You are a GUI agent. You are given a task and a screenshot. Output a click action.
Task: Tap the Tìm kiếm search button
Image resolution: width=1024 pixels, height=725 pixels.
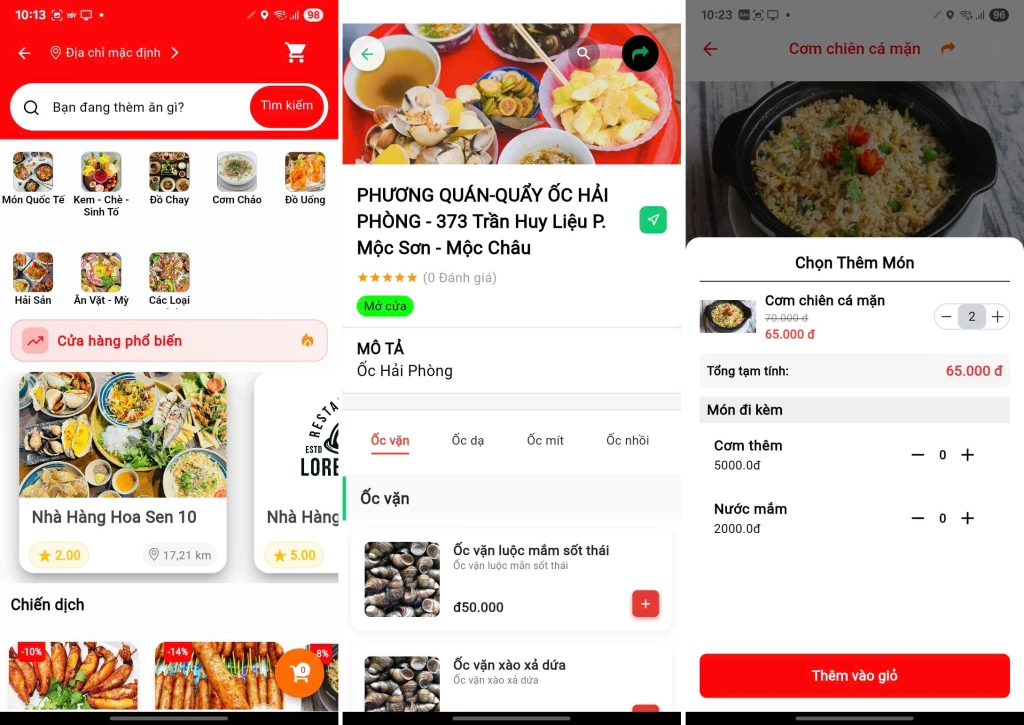point(287,106)
